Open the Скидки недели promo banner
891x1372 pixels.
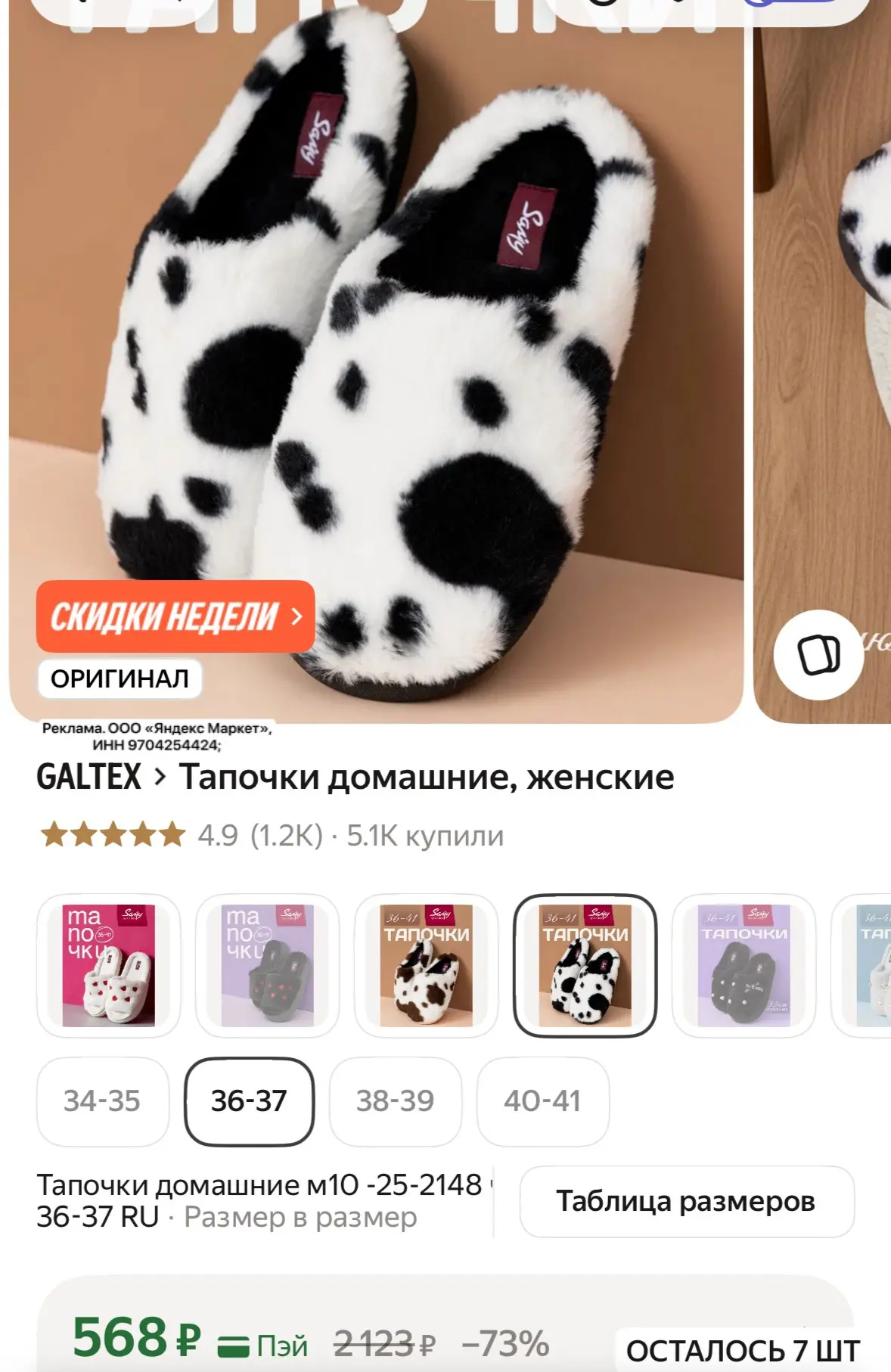(175, 616)
